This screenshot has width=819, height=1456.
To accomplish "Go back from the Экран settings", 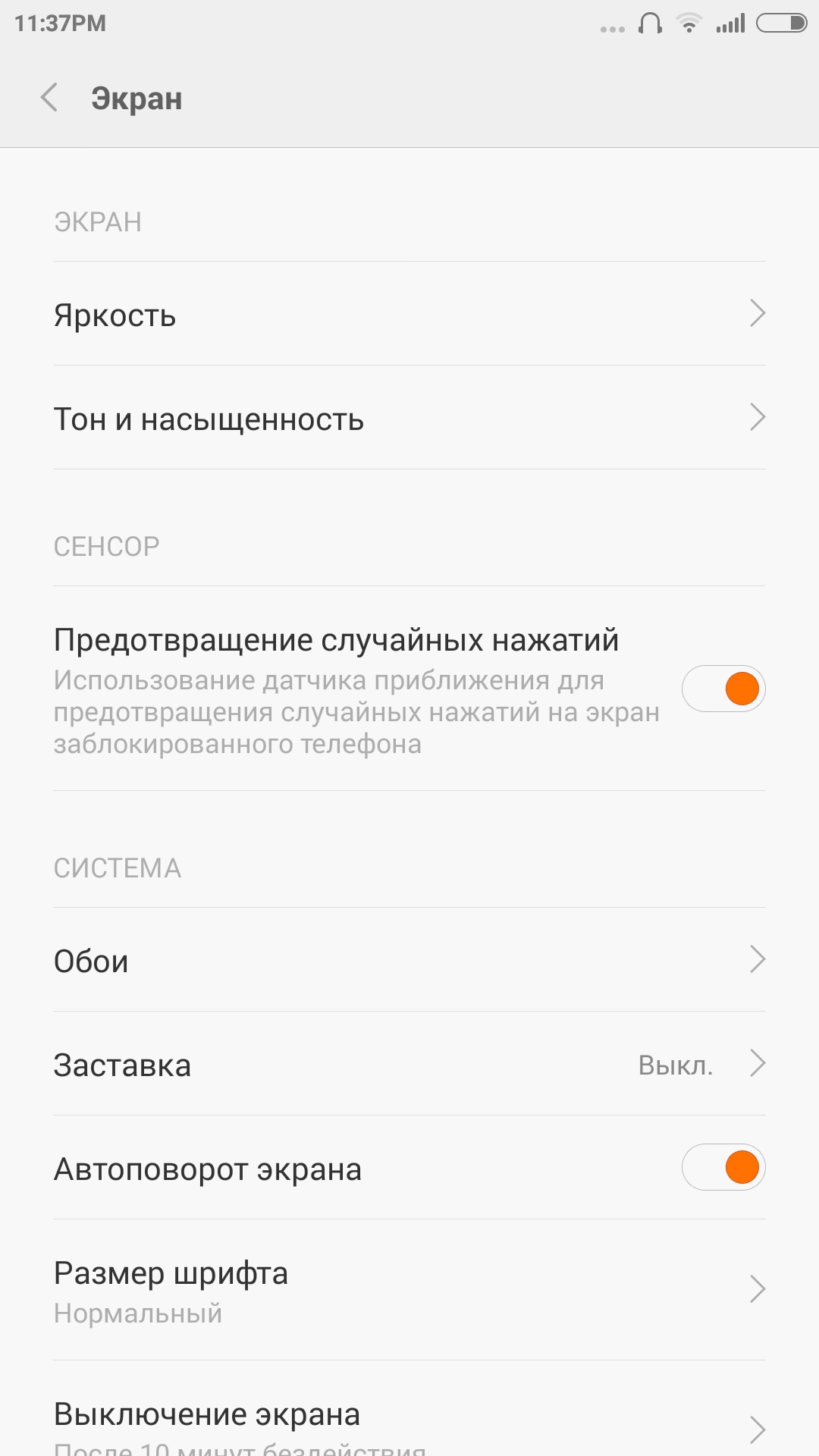I will tap(49, 98).
